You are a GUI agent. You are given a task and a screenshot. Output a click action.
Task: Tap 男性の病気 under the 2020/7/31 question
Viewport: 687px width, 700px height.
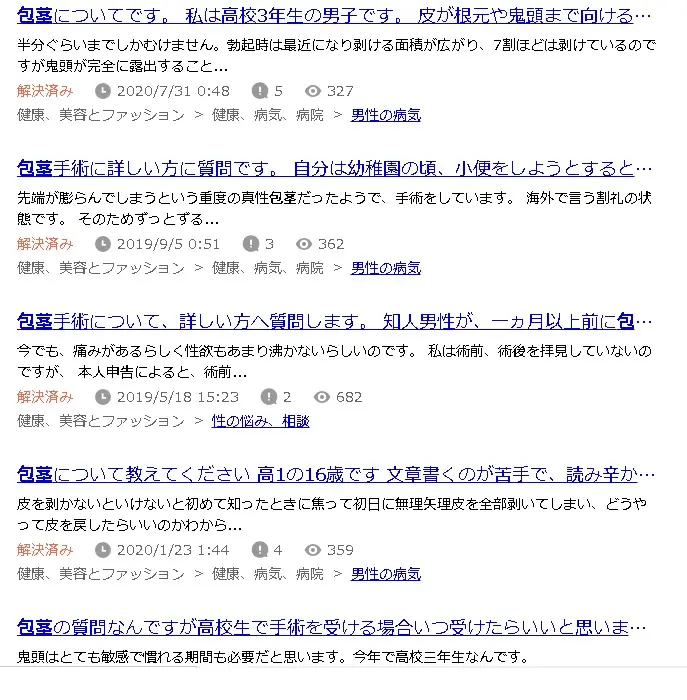point(385,115)
